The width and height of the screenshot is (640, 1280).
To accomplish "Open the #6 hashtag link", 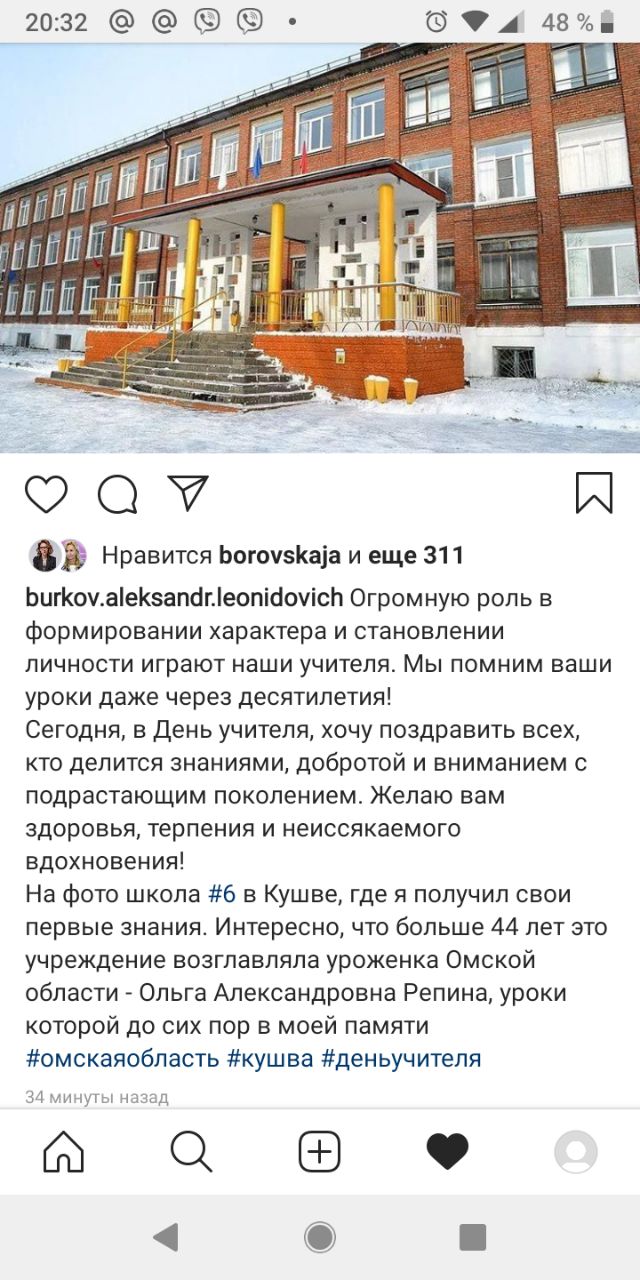I will click(220, 893).
